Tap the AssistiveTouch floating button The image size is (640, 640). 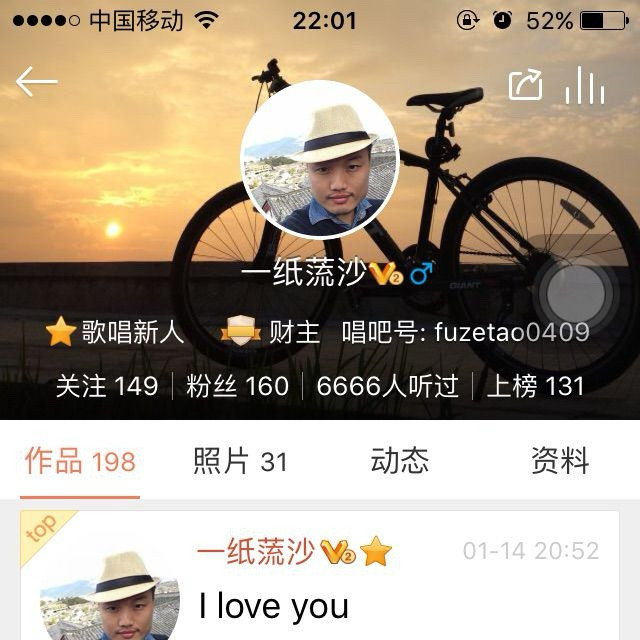(x=574, y=293)
